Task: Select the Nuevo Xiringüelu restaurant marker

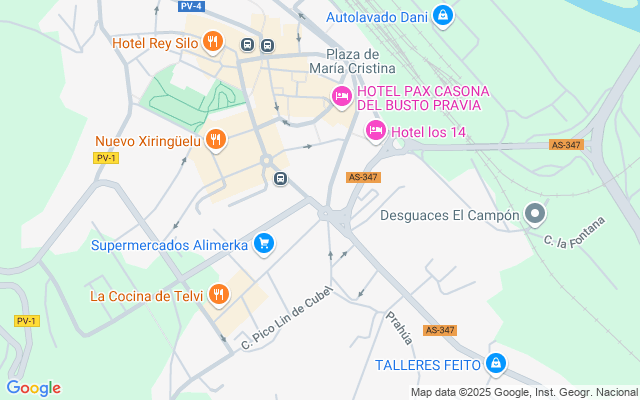Action: pyautogui.click(x=215, y=140)
